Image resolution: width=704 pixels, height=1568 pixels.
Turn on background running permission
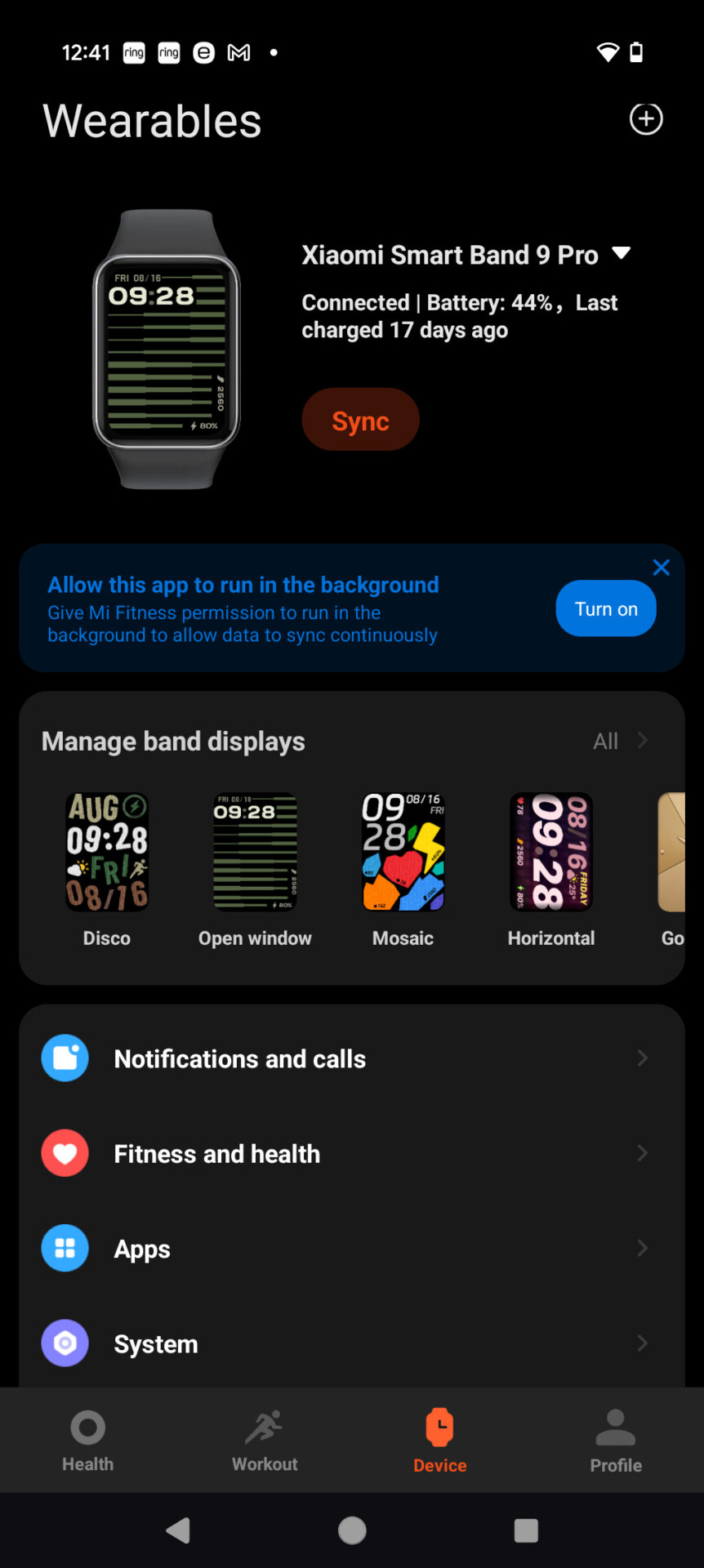tap(605, 608)
